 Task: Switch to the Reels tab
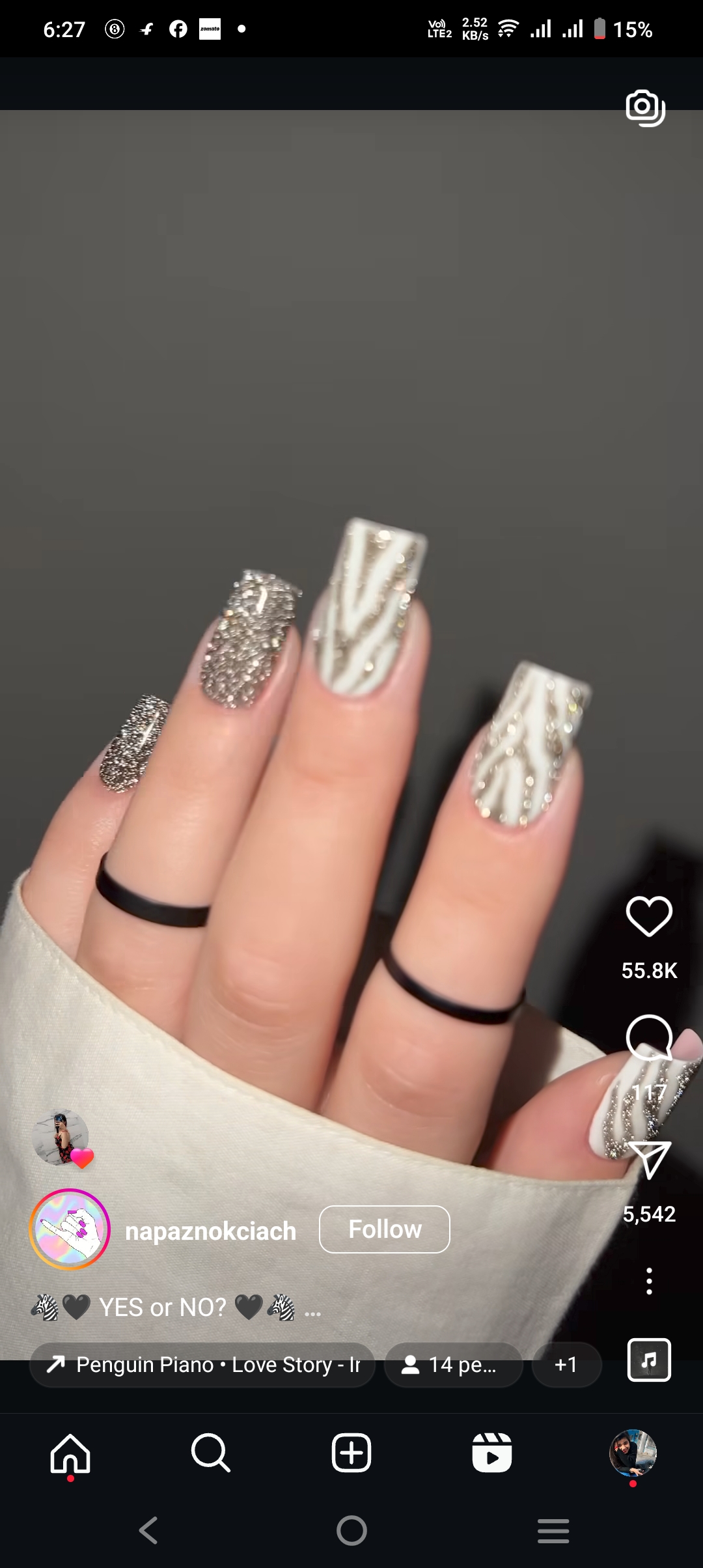pos(491,1453)
